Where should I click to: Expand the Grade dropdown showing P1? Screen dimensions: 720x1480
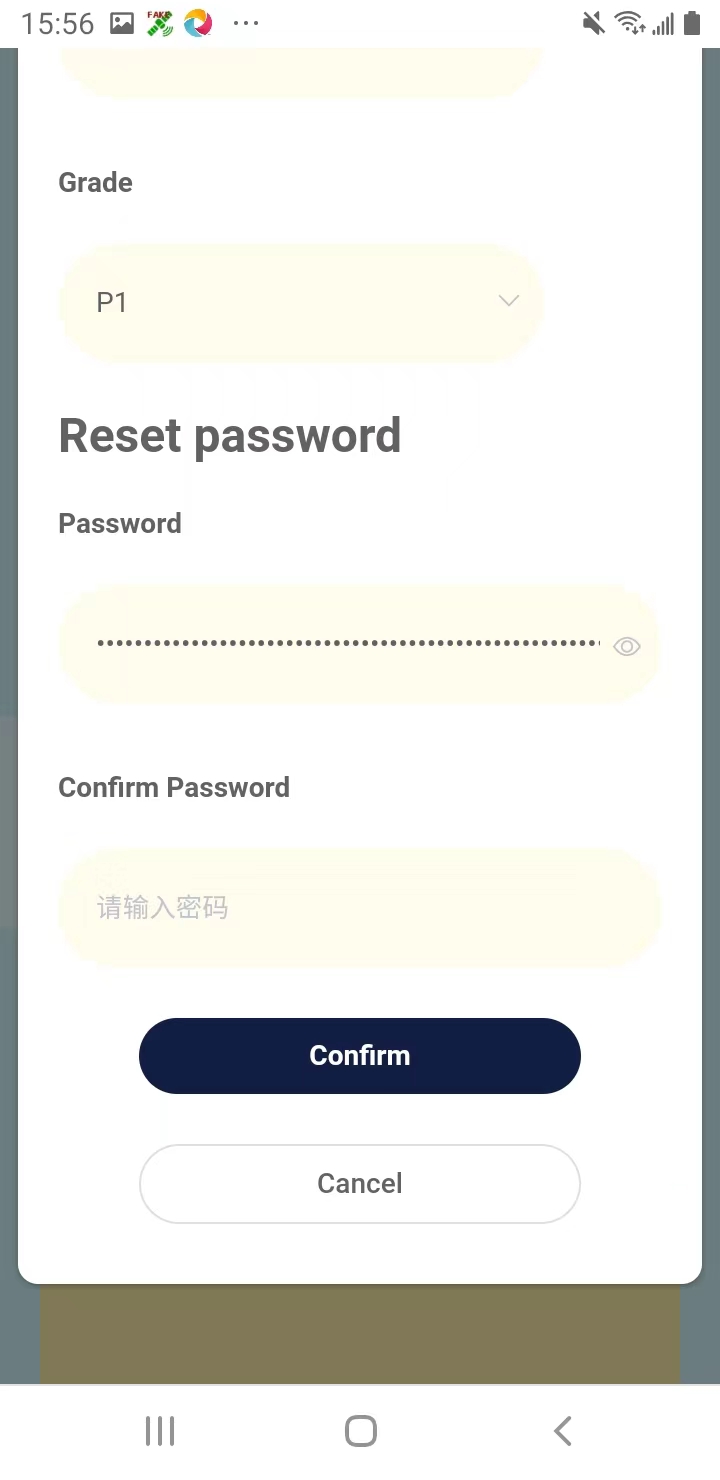tap(301, 302)
